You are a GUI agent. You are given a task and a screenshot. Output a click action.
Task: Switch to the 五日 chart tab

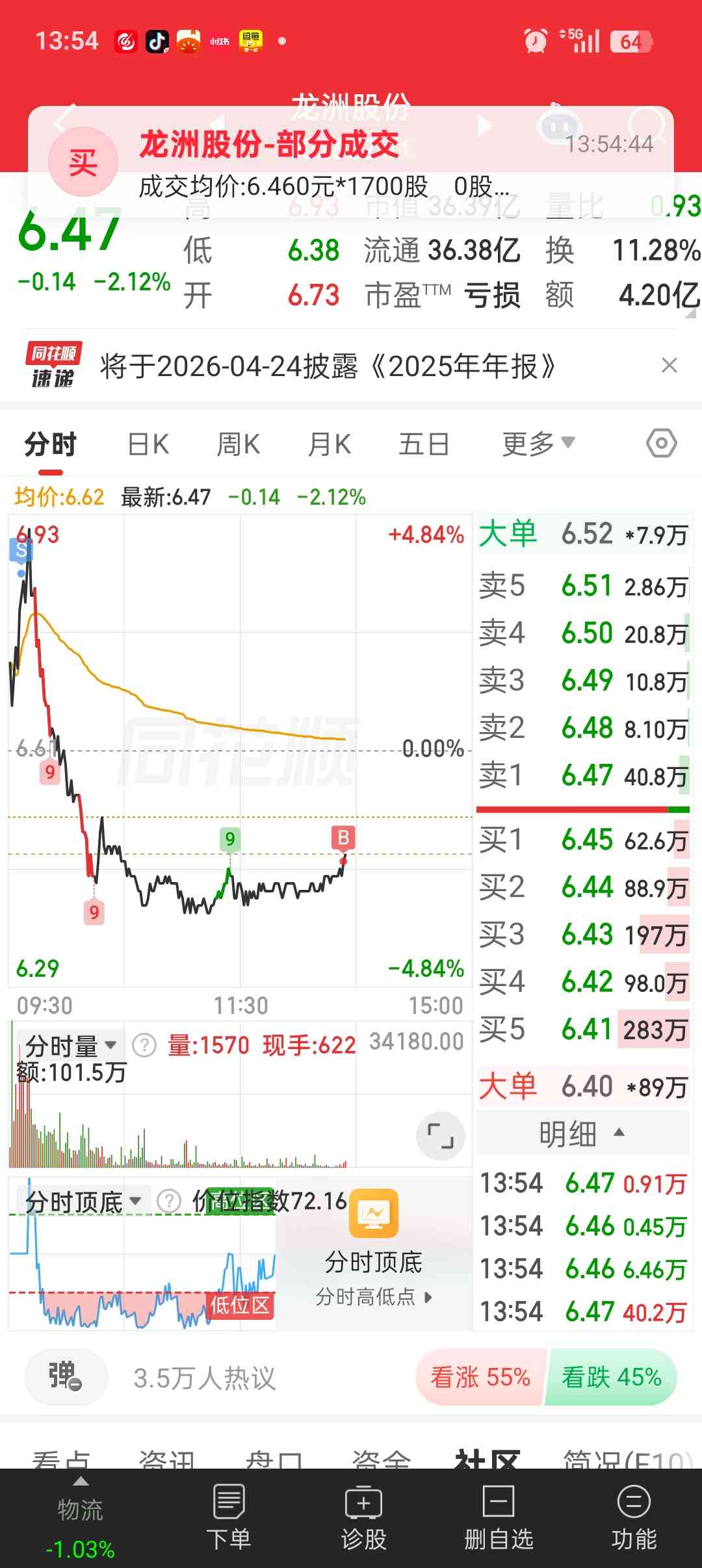coord(424,445)
